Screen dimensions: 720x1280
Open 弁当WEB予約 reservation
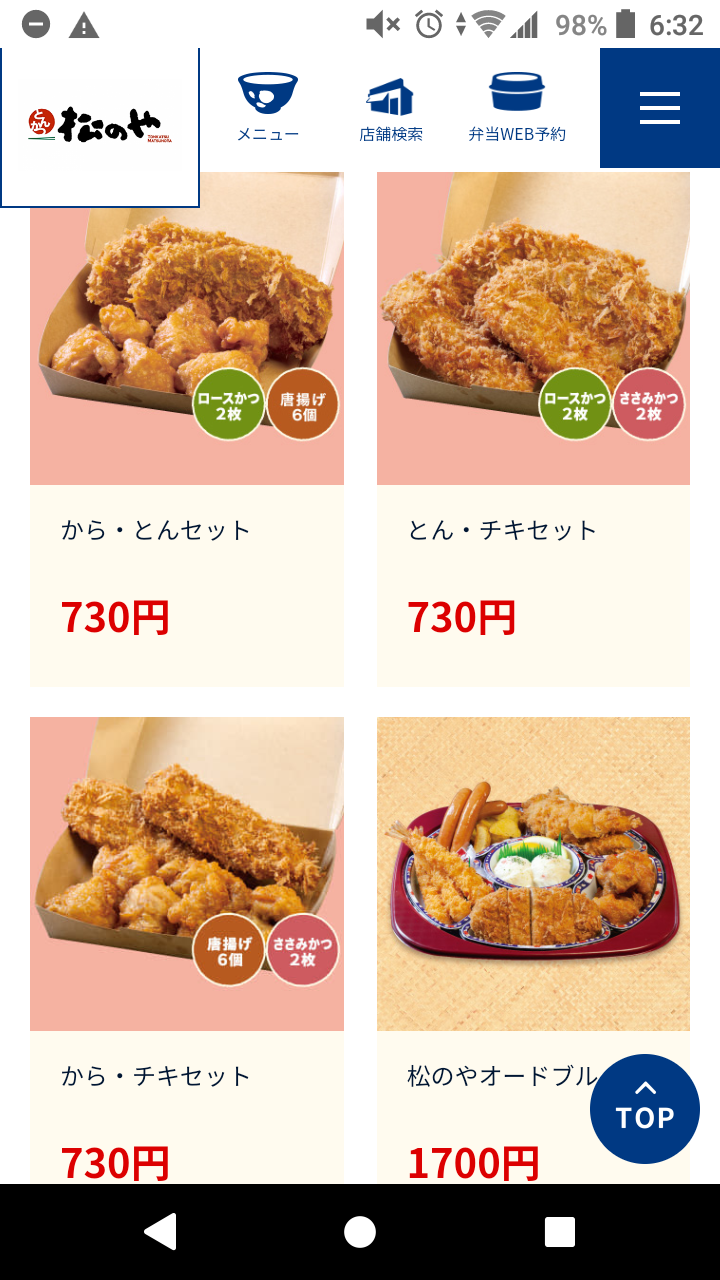[x=517, y=108]
